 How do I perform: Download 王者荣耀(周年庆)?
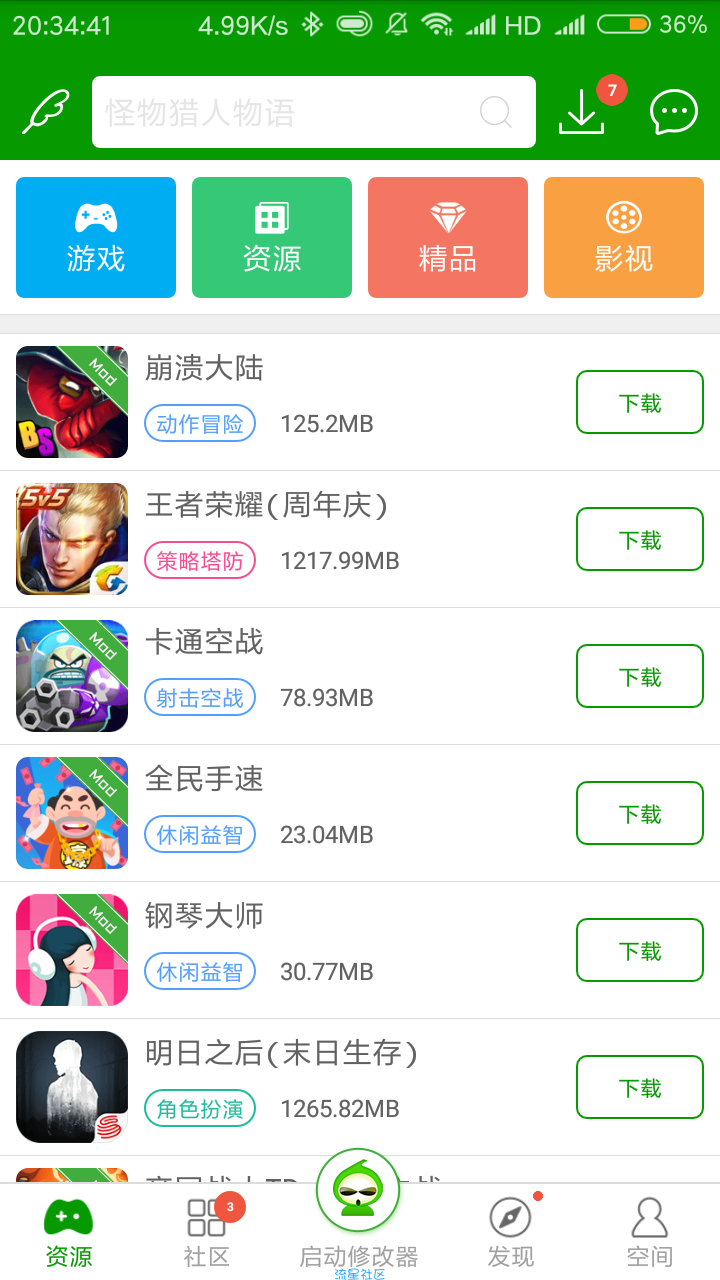[x=640, y=539]
